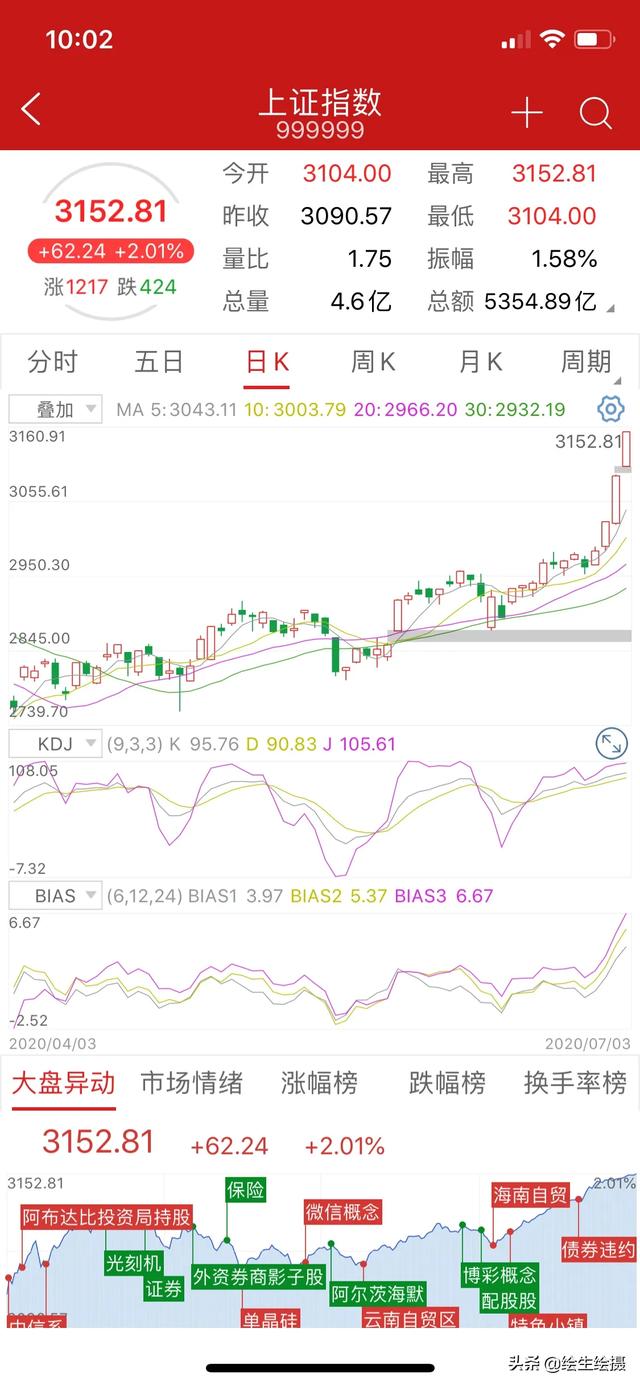
Task: Open chart settings gear icon
Action: [610, 408]
